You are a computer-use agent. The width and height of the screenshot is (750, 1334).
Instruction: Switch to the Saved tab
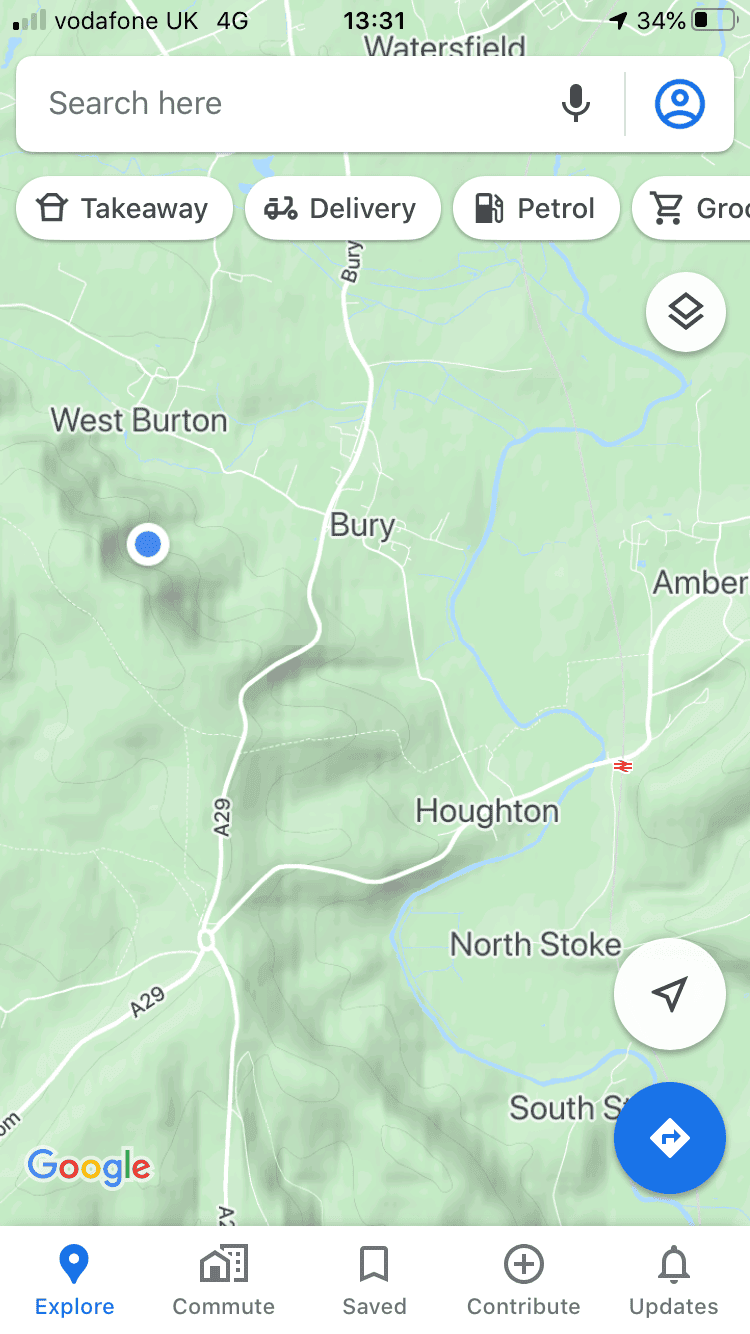click(374, 1280)
